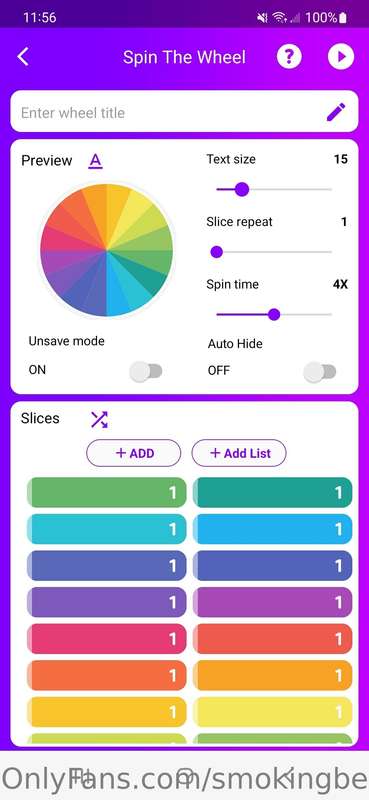Image resolution: width=369 pixels, height=800 pixels.
Task: Open the text style A icon
Action: tap(95, 161)
